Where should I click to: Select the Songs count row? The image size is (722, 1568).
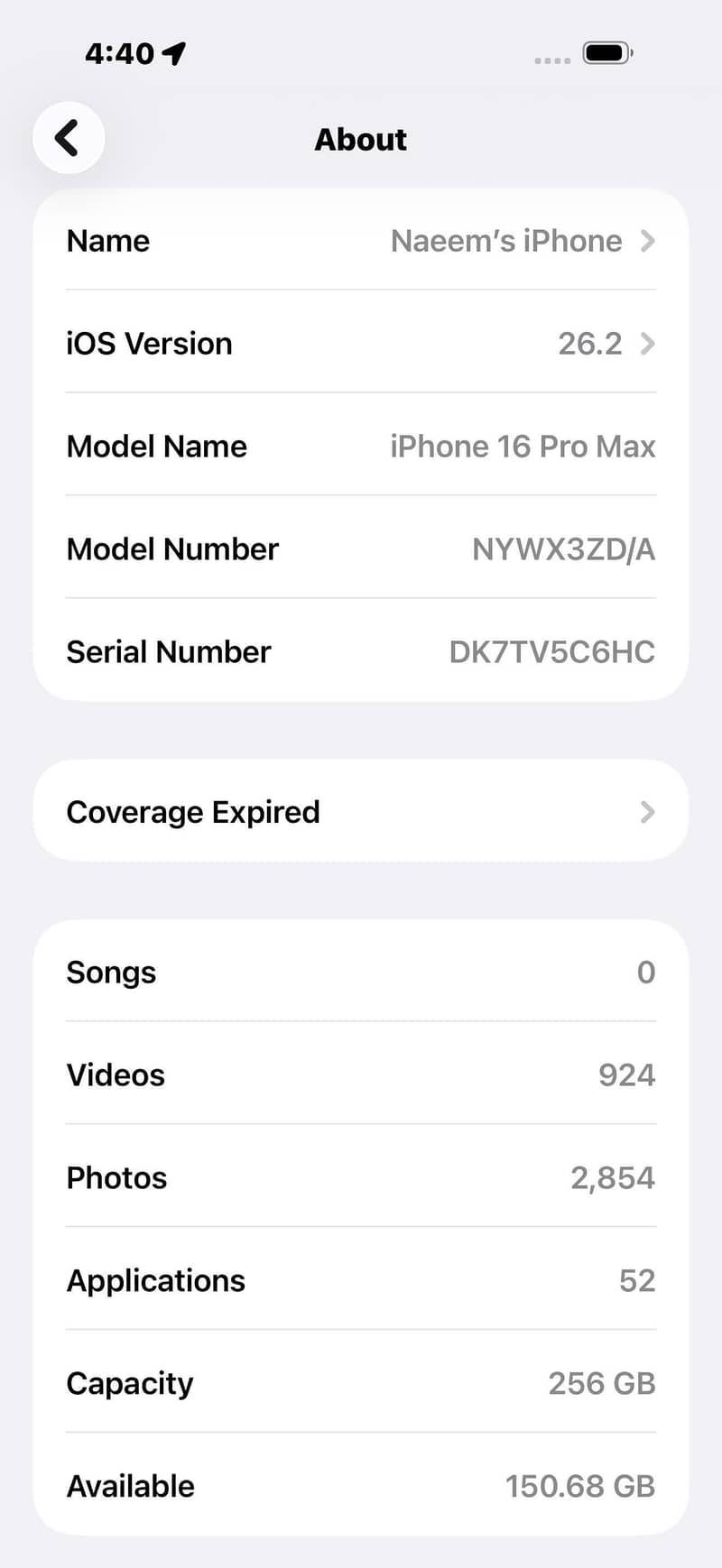tap(361, 972)
